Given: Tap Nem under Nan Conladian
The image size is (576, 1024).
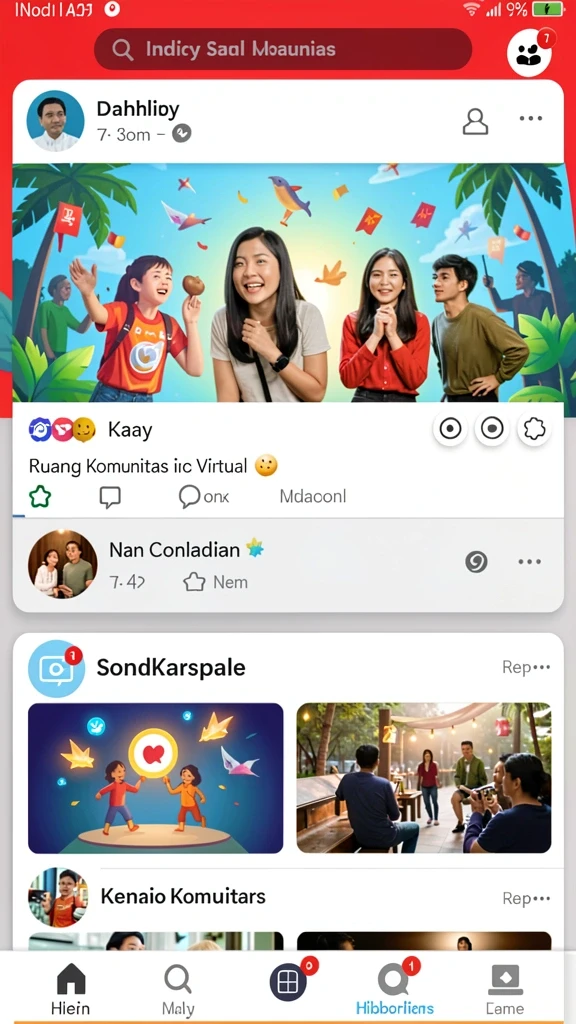Looking at the screenshot, I should point(216,581).
